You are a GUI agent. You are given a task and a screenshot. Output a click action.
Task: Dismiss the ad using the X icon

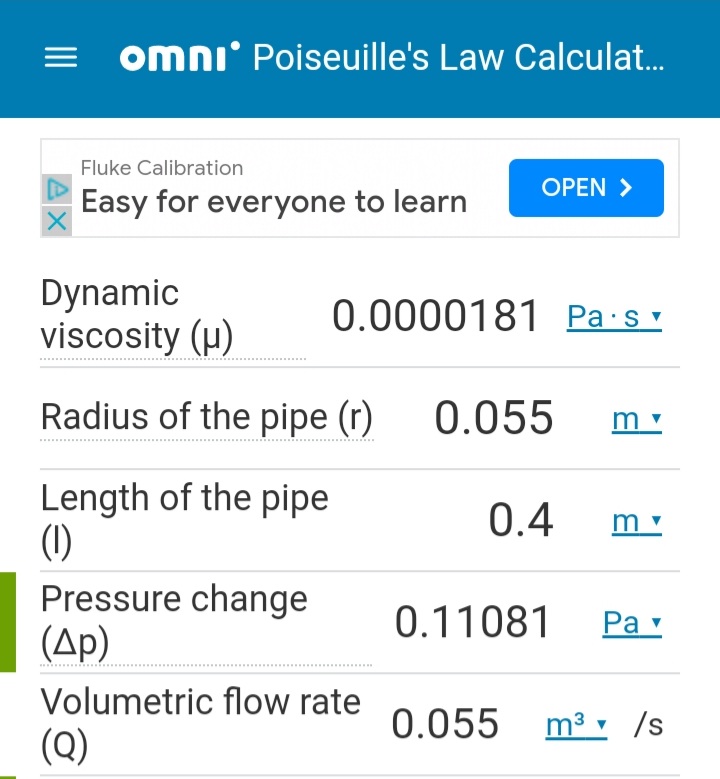click(x=57, y=220)
